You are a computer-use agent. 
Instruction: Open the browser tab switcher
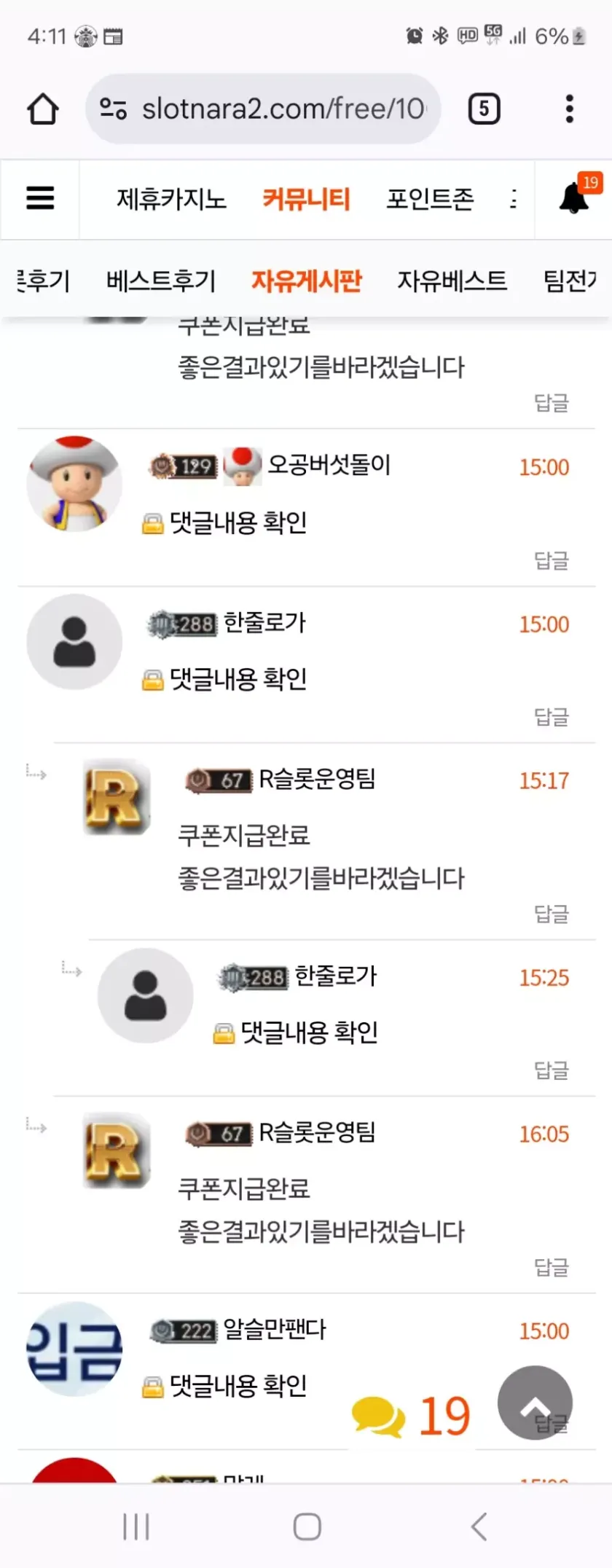point(484,109)
